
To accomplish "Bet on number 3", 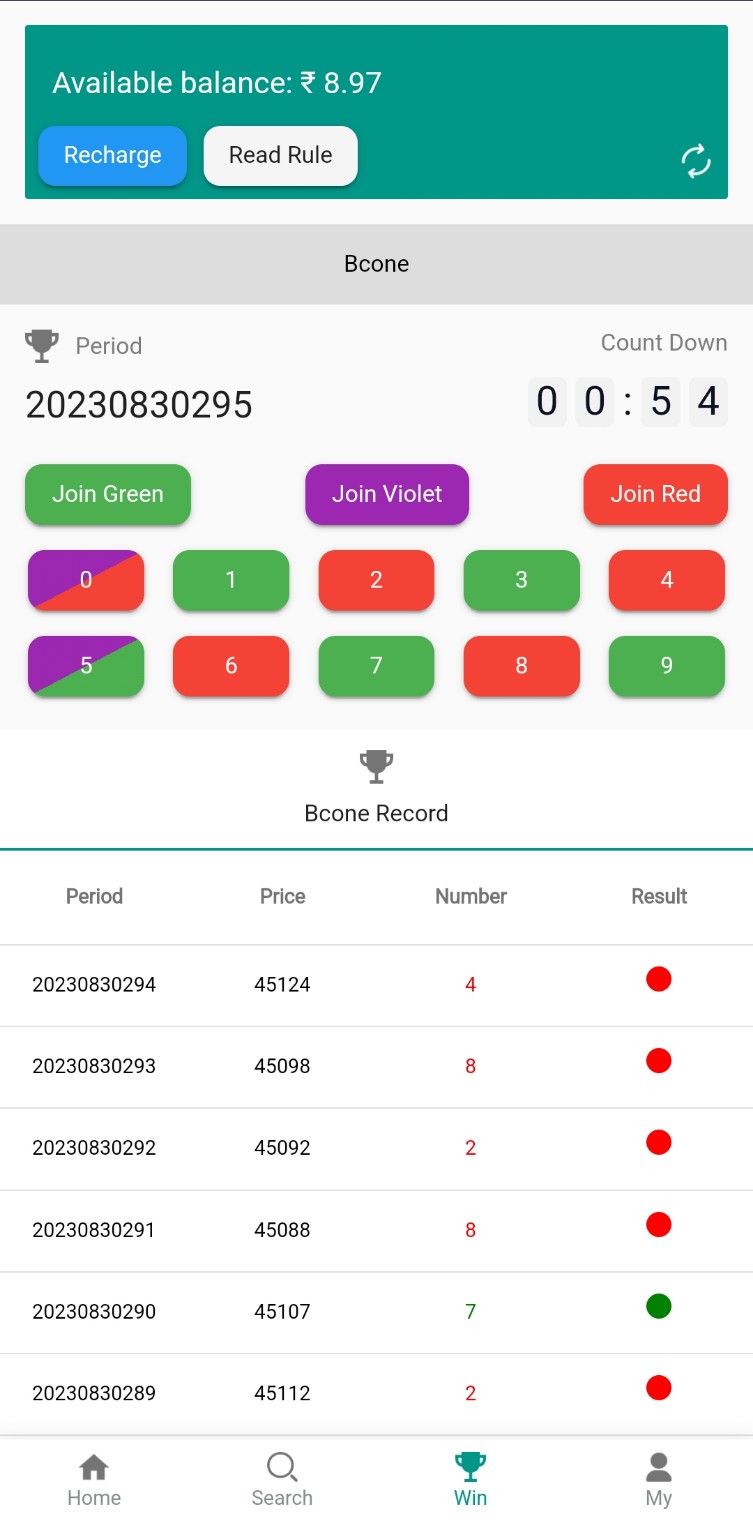I will (521, 580).
